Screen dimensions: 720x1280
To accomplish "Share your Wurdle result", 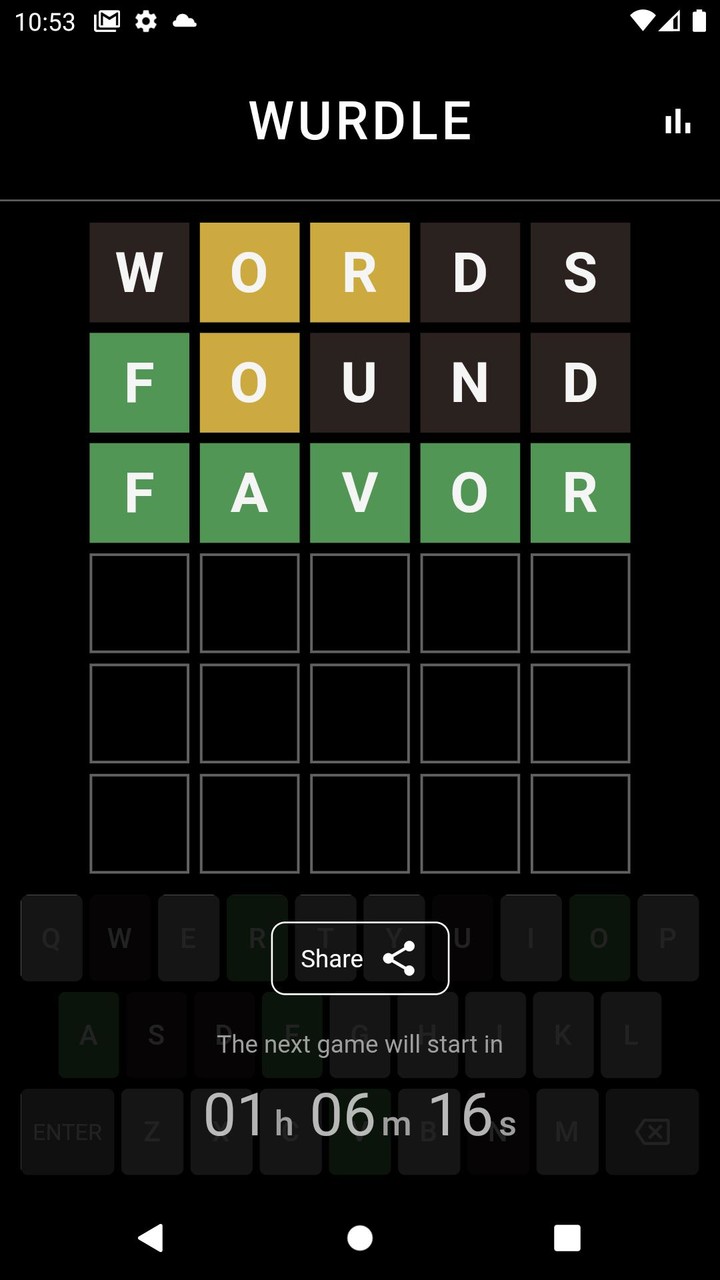I will click(360, 958).
